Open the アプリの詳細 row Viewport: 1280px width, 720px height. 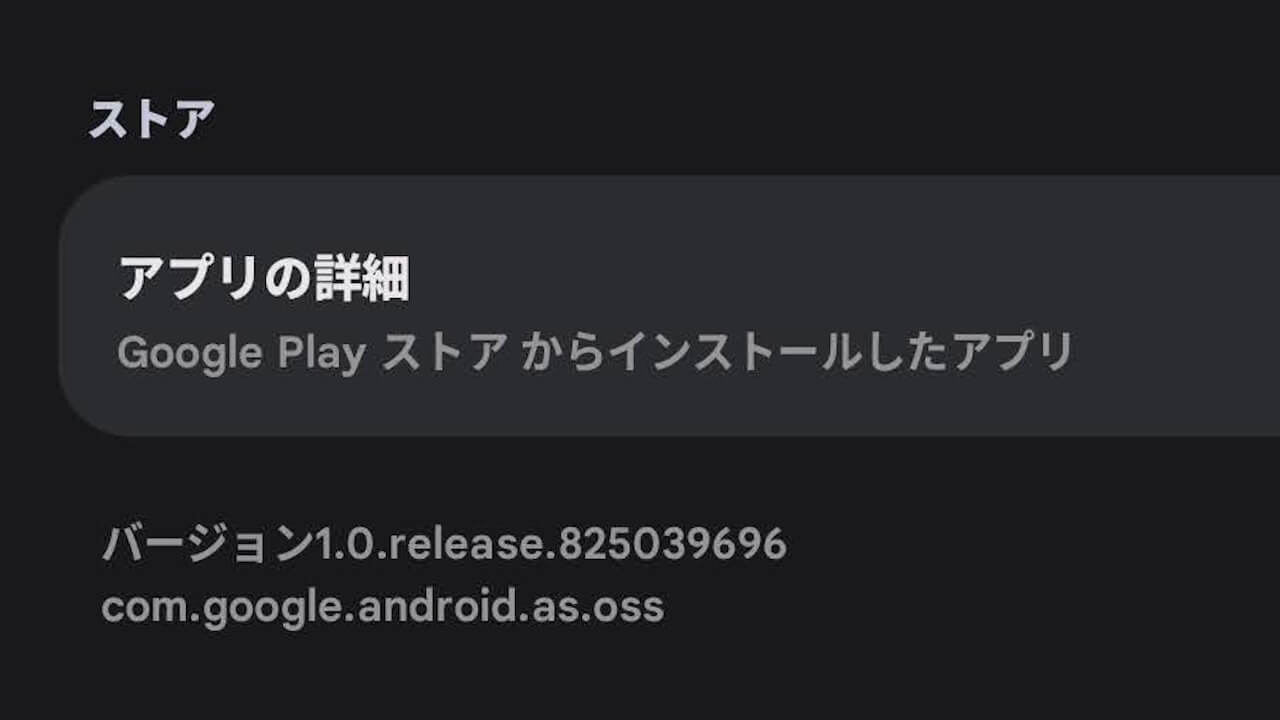640,307
